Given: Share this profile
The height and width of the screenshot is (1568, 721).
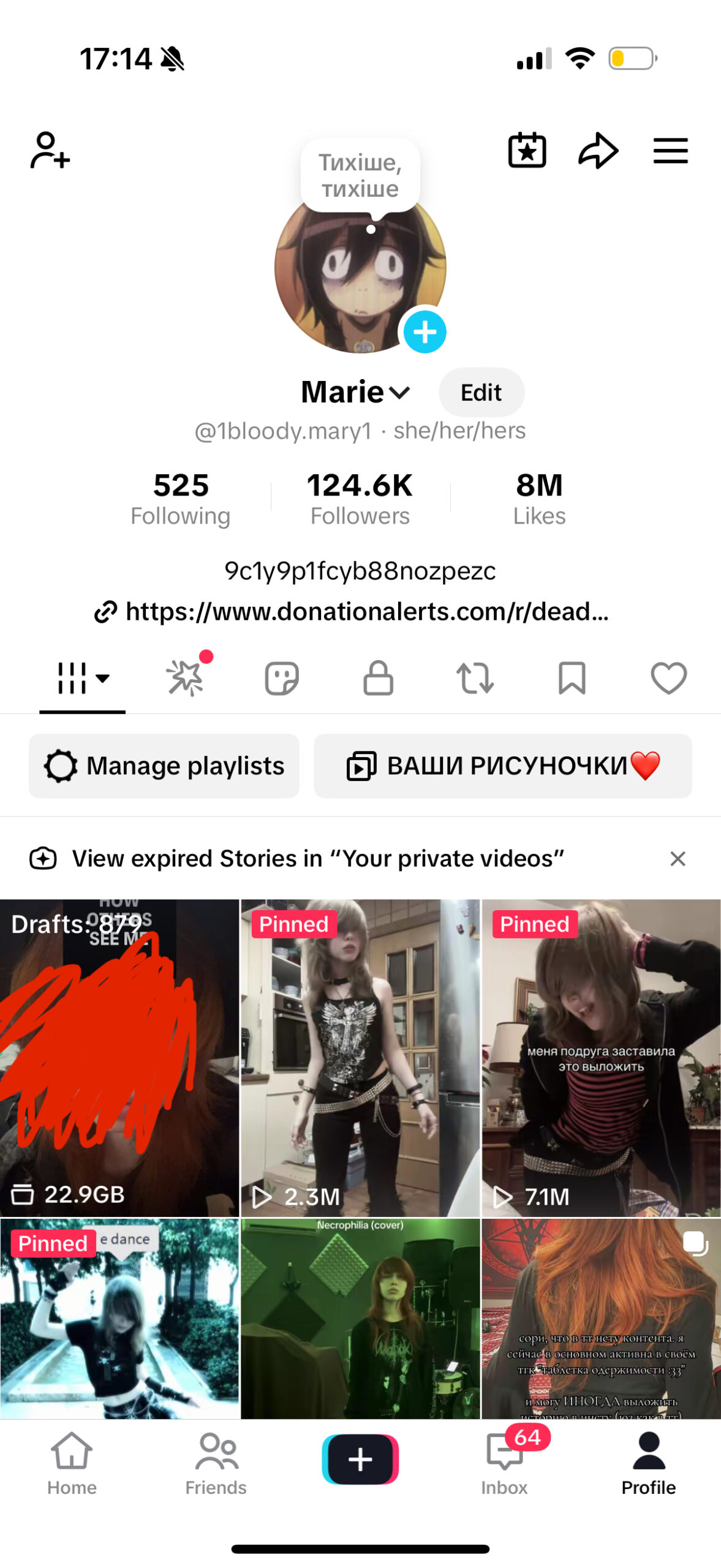Looking at the screenshot, I should (598, 150).
